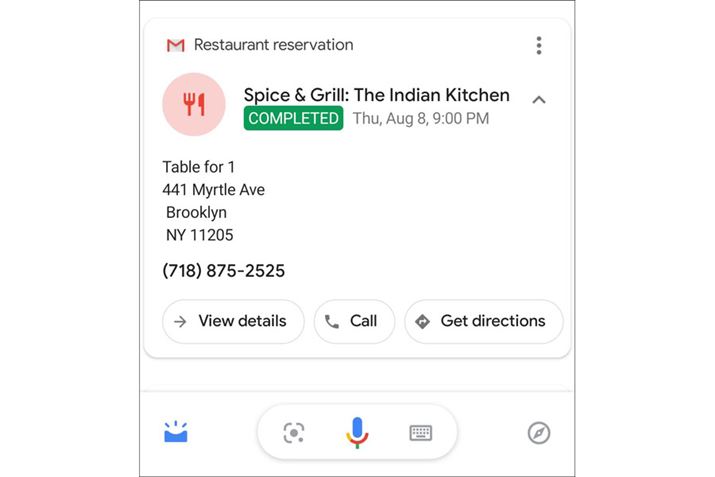
Task: Open the reservation card overflow menu
Action: (539, 45)
